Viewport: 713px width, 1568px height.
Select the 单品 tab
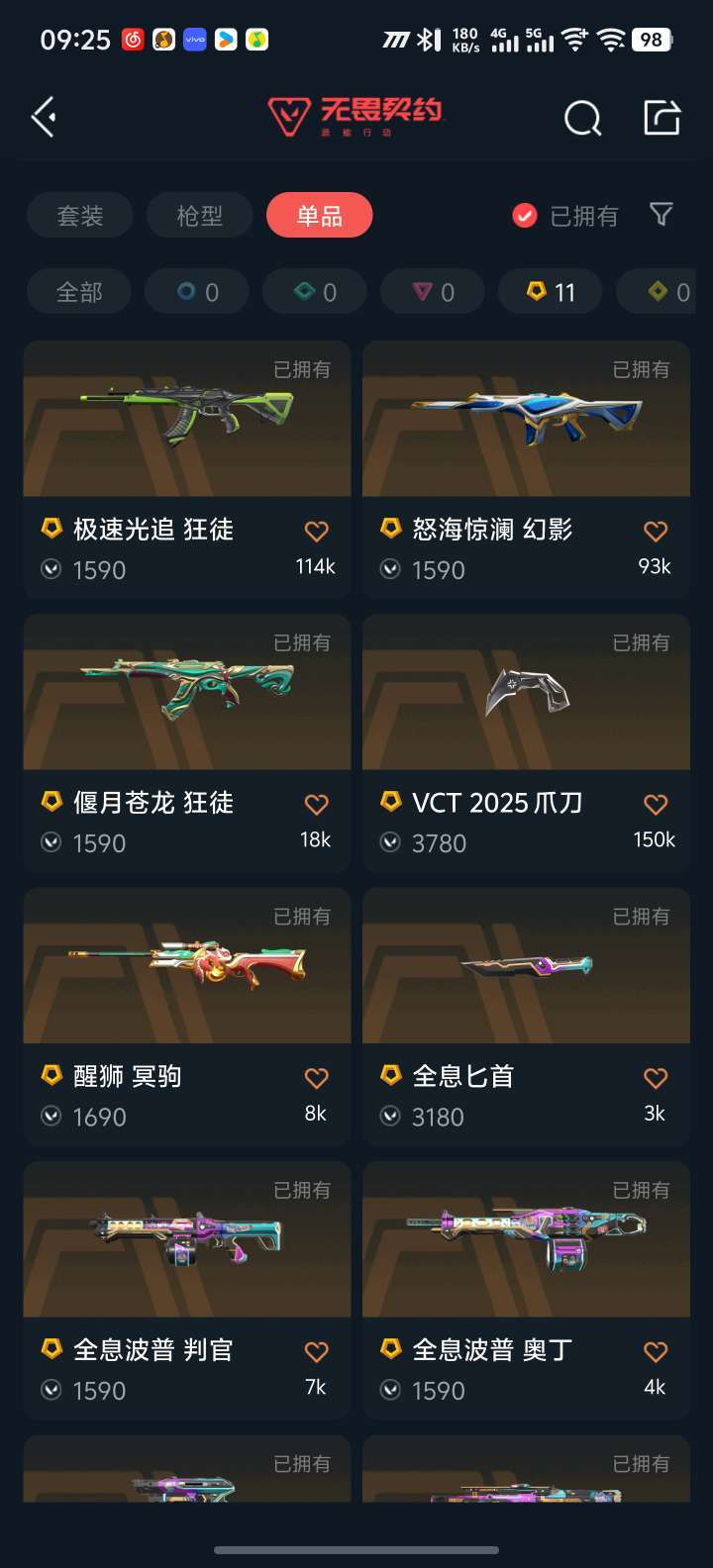tap(320, 215)
